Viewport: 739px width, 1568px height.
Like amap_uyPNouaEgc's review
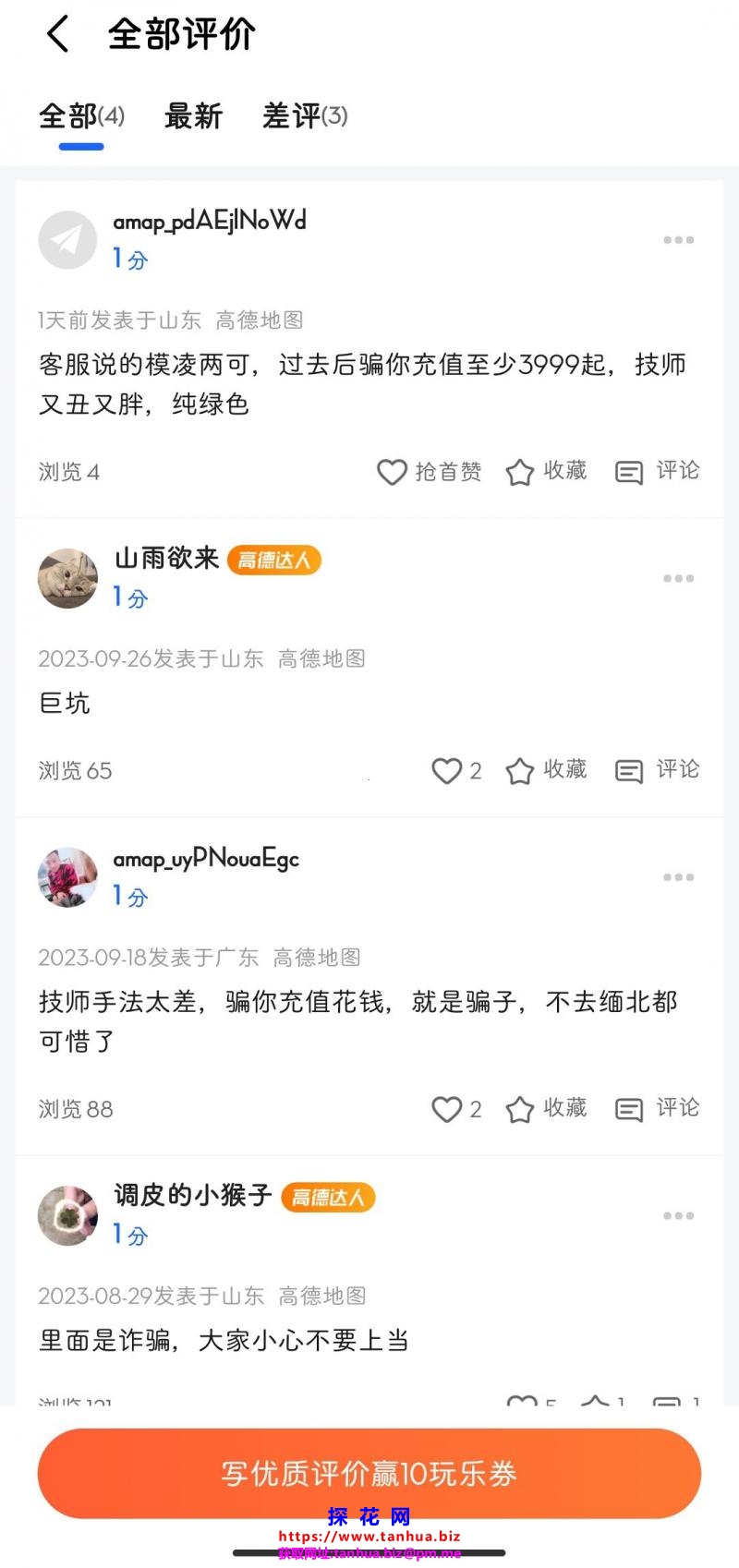456,1109
